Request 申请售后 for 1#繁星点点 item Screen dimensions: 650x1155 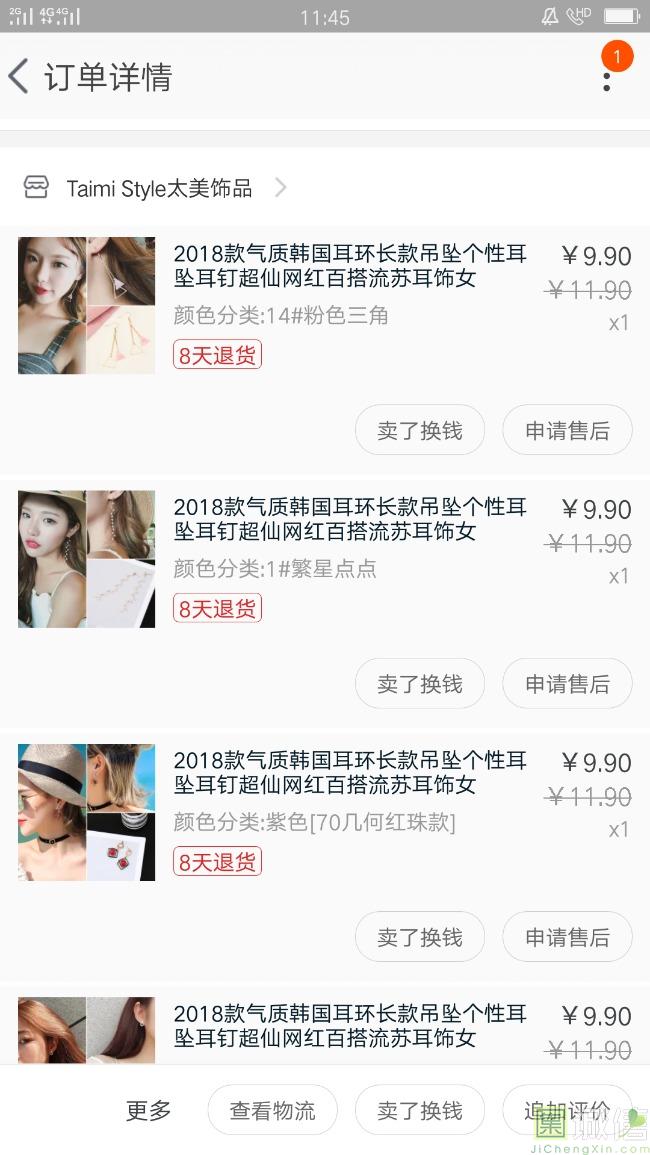tap(567, 684)
